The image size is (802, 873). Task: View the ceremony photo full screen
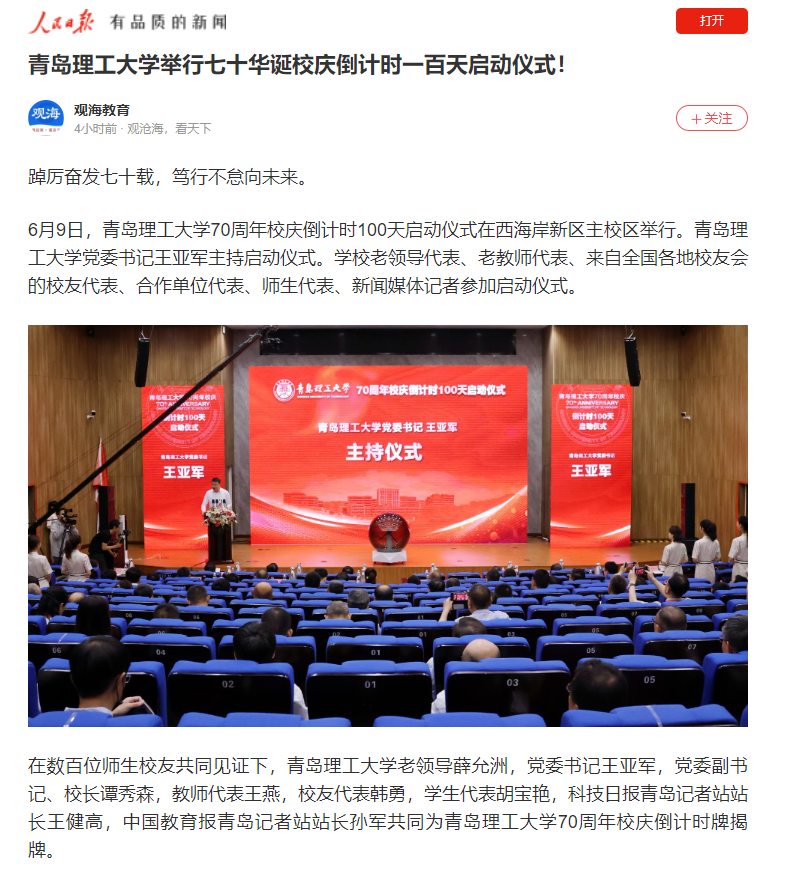click(x=387, y=525)
